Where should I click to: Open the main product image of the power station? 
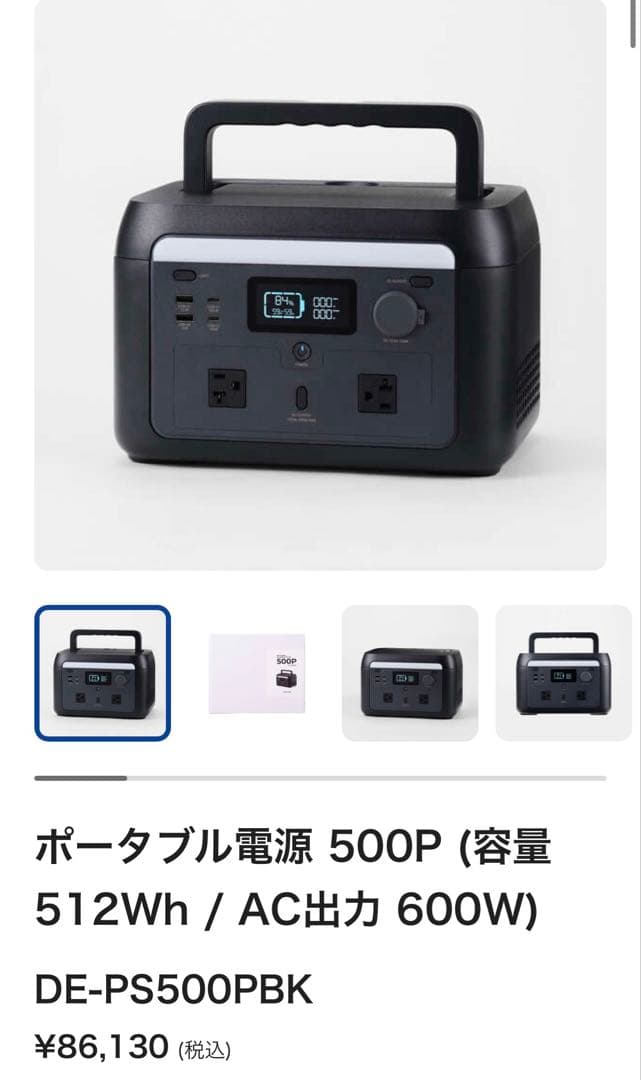tap(320, 290)
